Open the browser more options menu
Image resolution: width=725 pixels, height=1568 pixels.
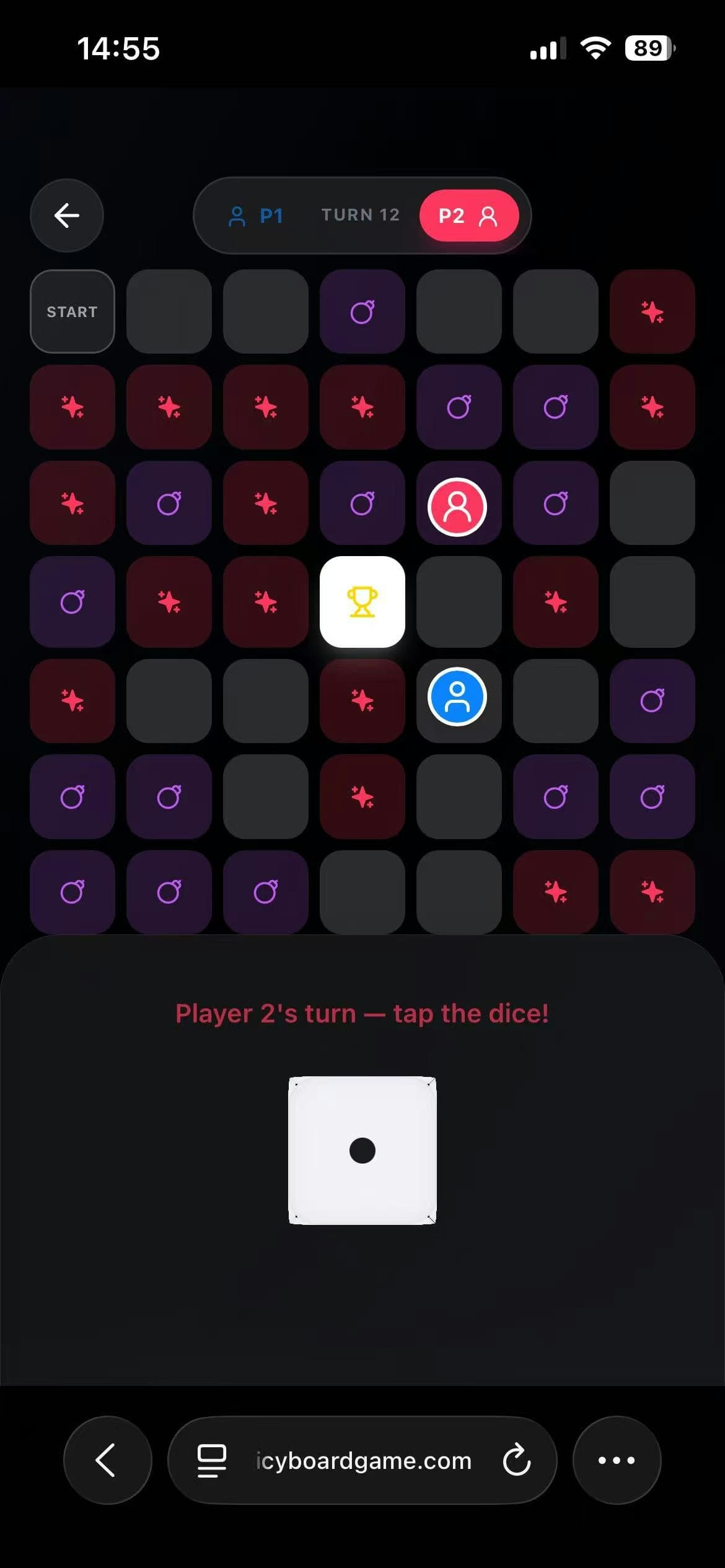617,1460
